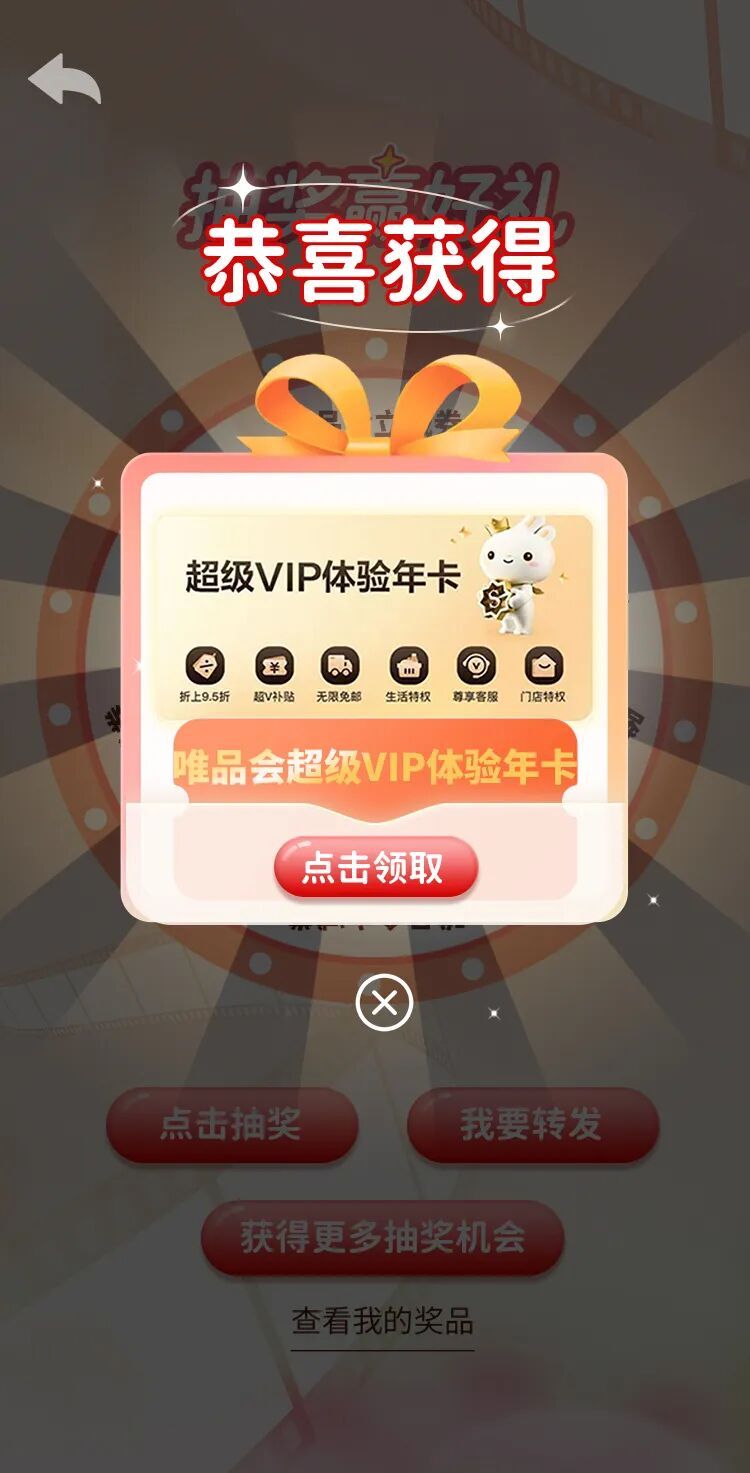Open 获得更多抽奖机会
This screenshot has height=1473, width=750.
coord(382,1238)
